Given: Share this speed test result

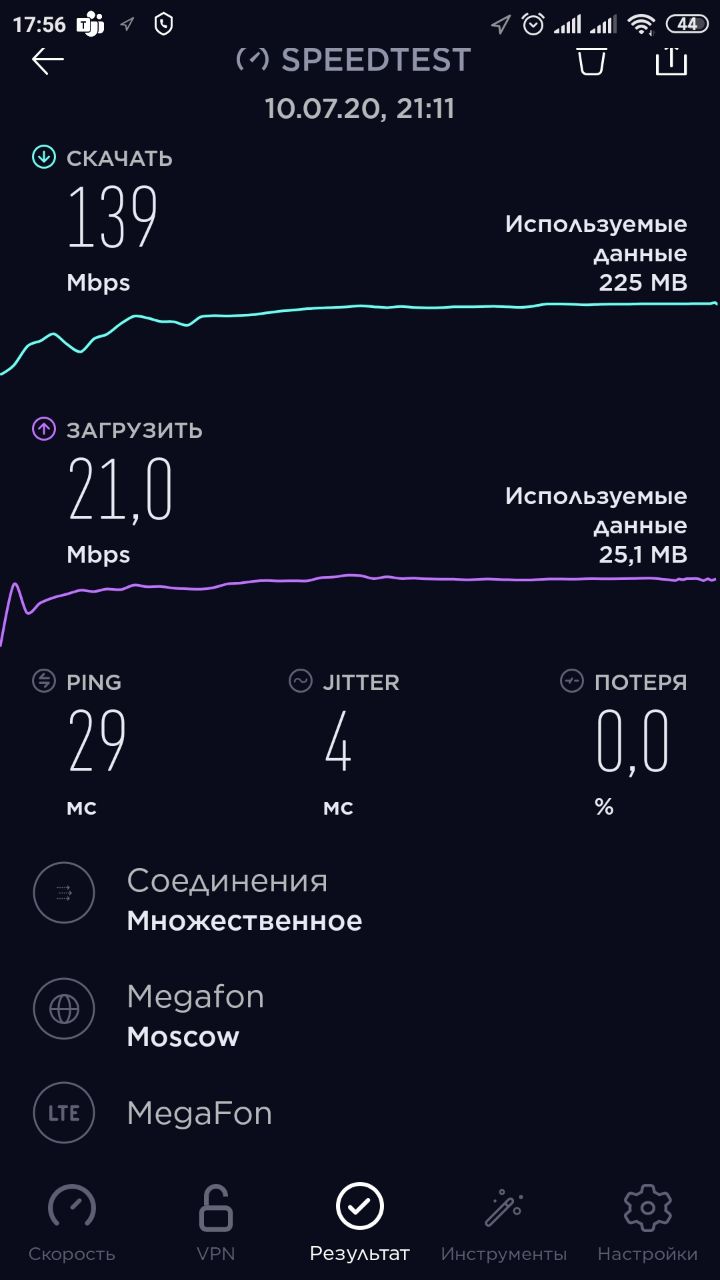Looking at the screenshot, I should pos(672,60).
